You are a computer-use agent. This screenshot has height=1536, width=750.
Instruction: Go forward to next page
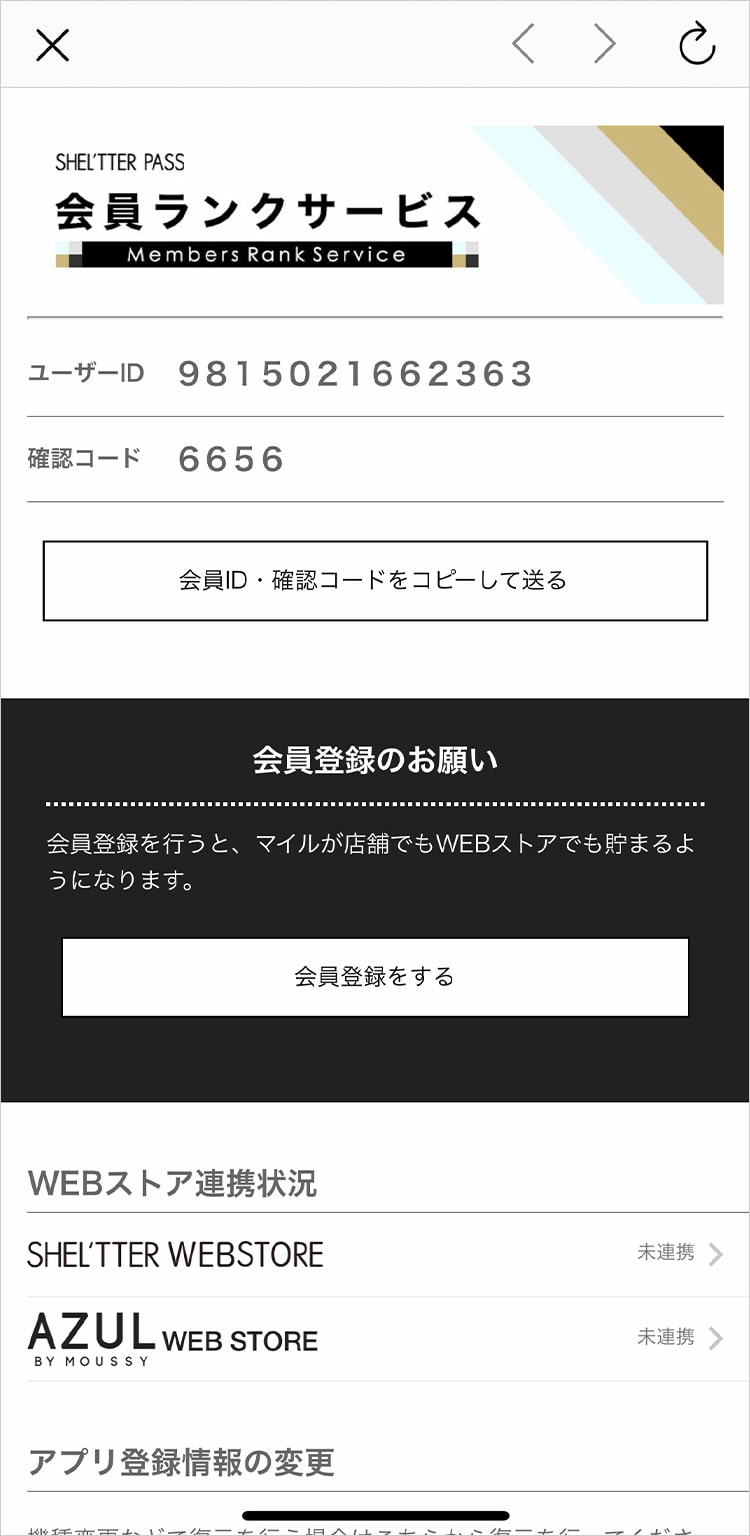[604, 44]
